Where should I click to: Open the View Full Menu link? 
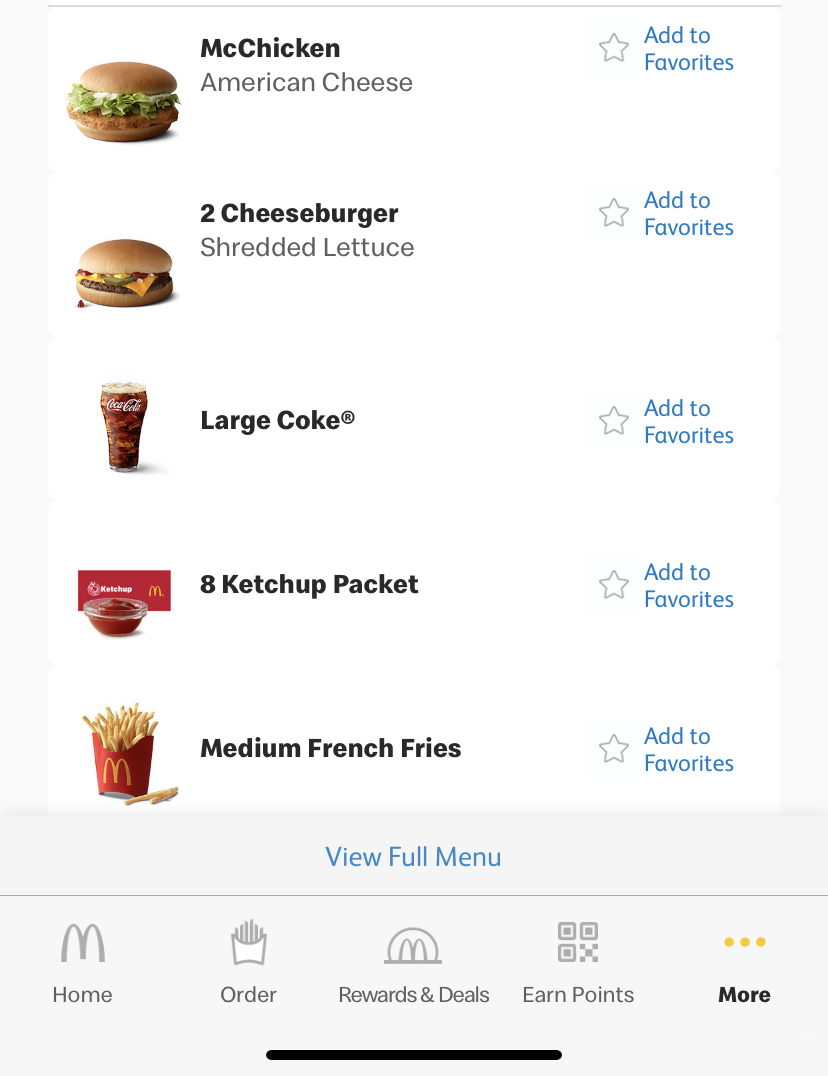(413, 857)
